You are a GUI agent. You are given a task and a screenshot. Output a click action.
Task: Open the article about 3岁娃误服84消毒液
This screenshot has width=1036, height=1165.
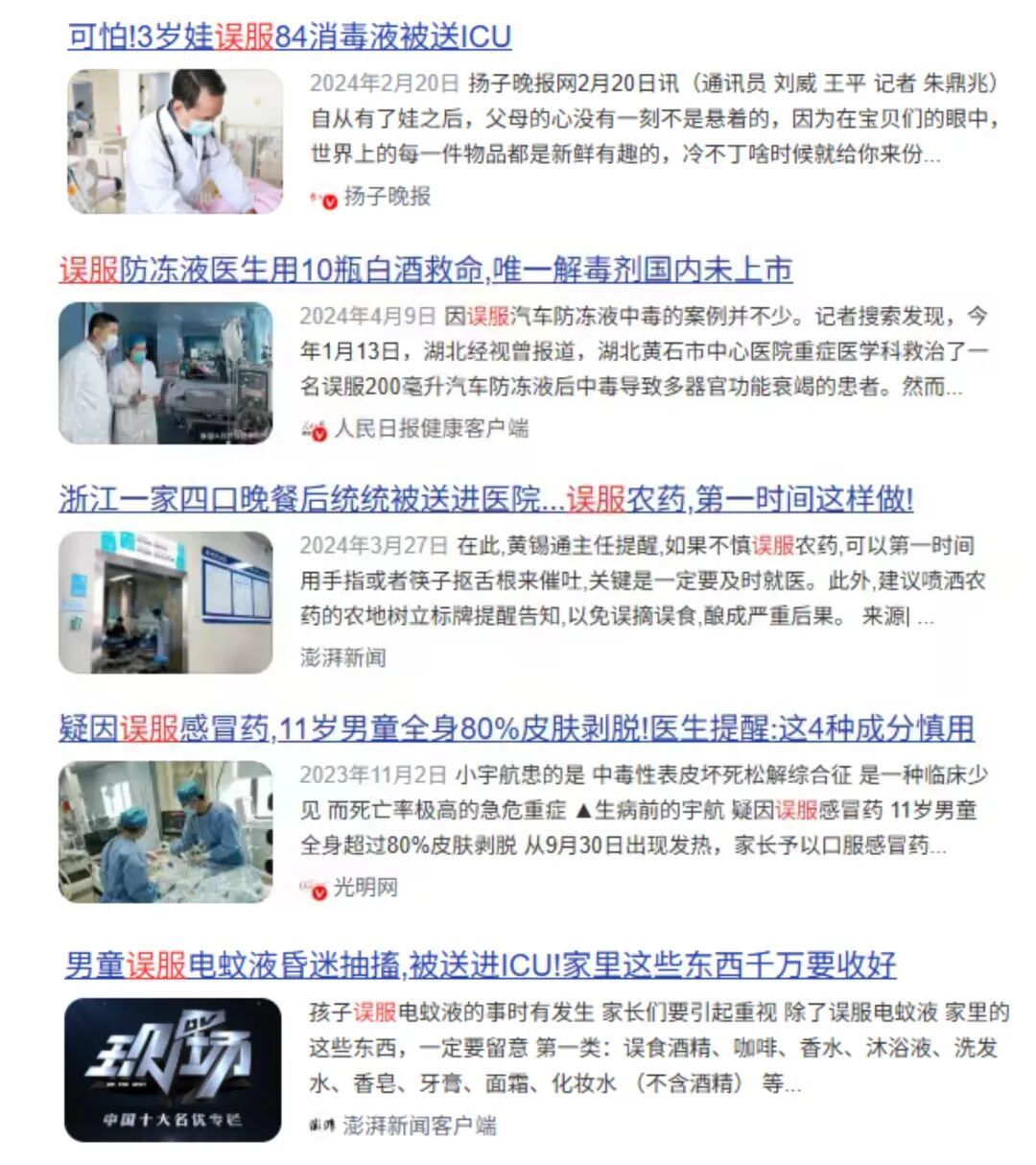click(x=289, y=36)
